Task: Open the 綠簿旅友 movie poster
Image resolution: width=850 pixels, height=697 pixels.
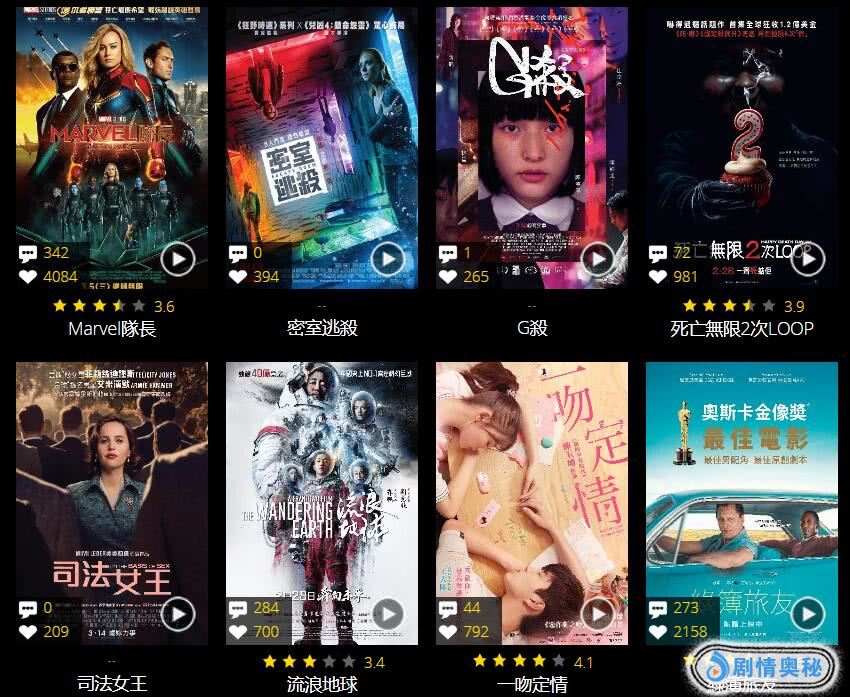Action: 742,480
